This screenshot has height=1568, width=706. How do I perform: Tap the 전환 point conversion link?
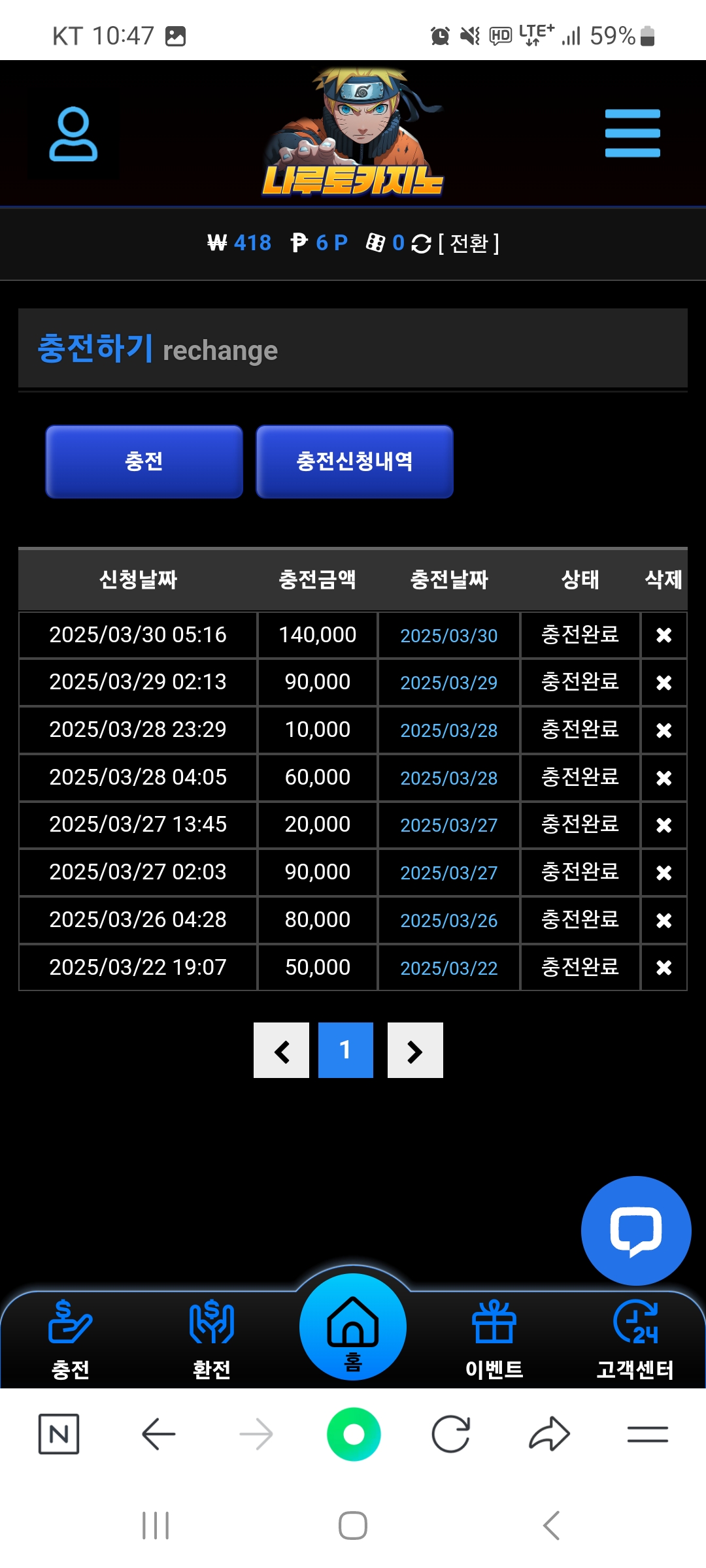pos(469,244)
